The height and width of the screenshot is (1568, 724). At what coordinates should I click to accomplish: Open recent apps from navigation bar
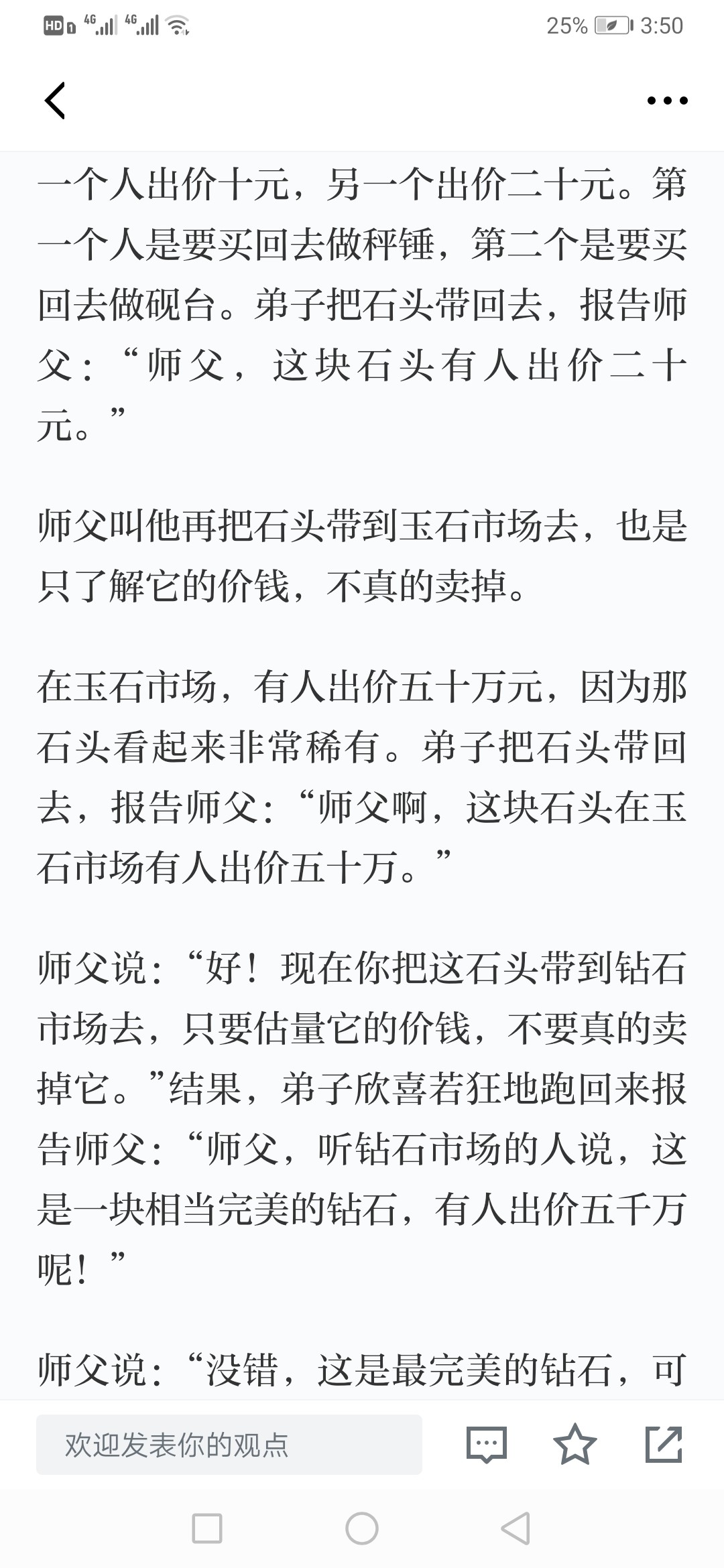click(x=207, y=1528)
